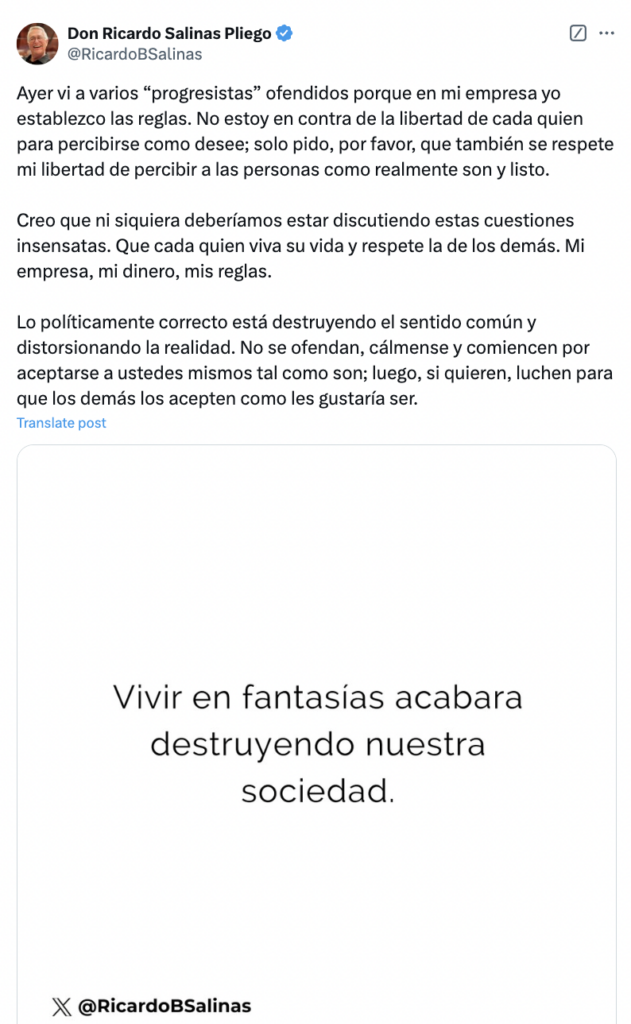Open Ricardo Salinas Pliego's profile picture

(x=37, y=43)
